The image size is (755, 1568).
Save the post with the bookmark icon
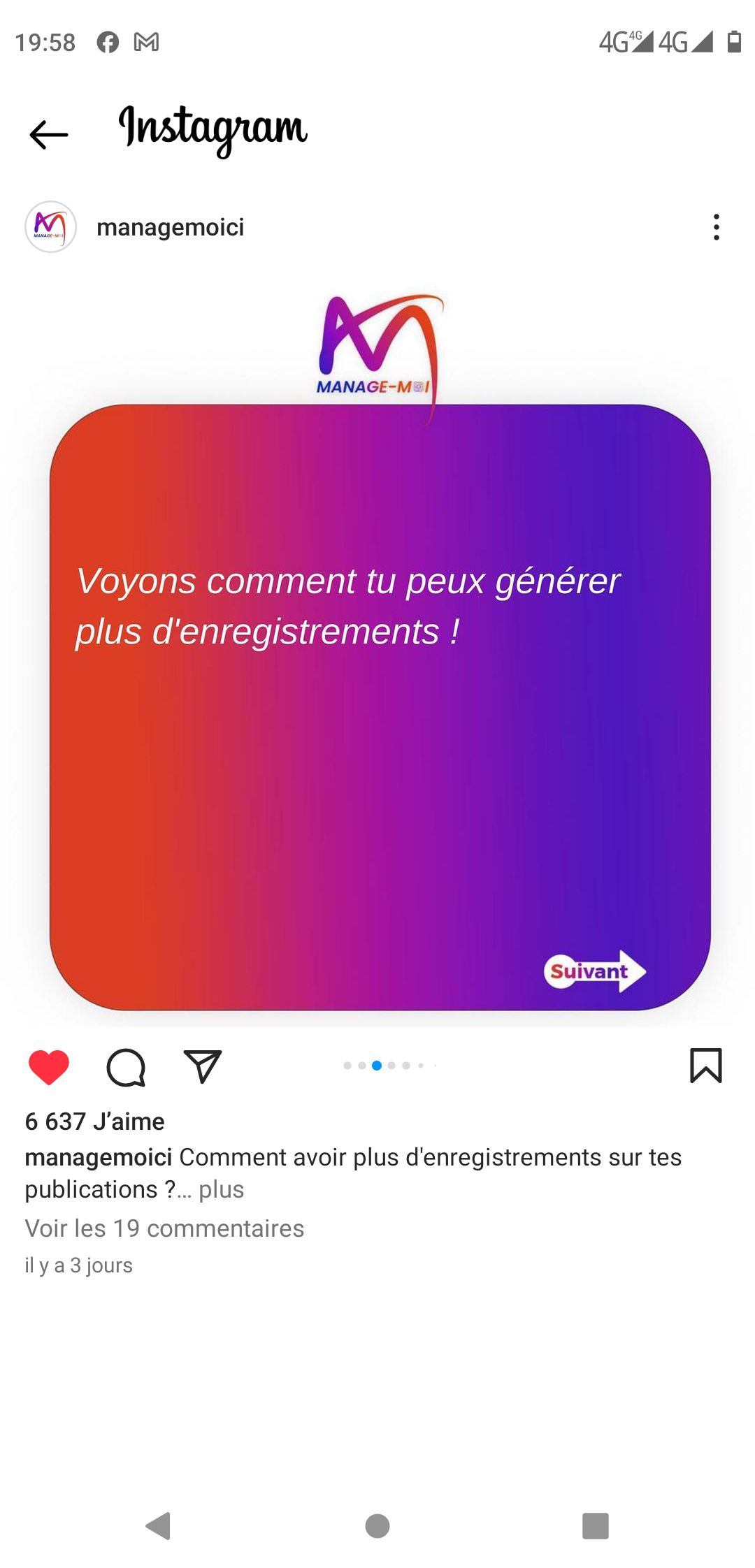pyautogui.click(x=706, y=1066)
